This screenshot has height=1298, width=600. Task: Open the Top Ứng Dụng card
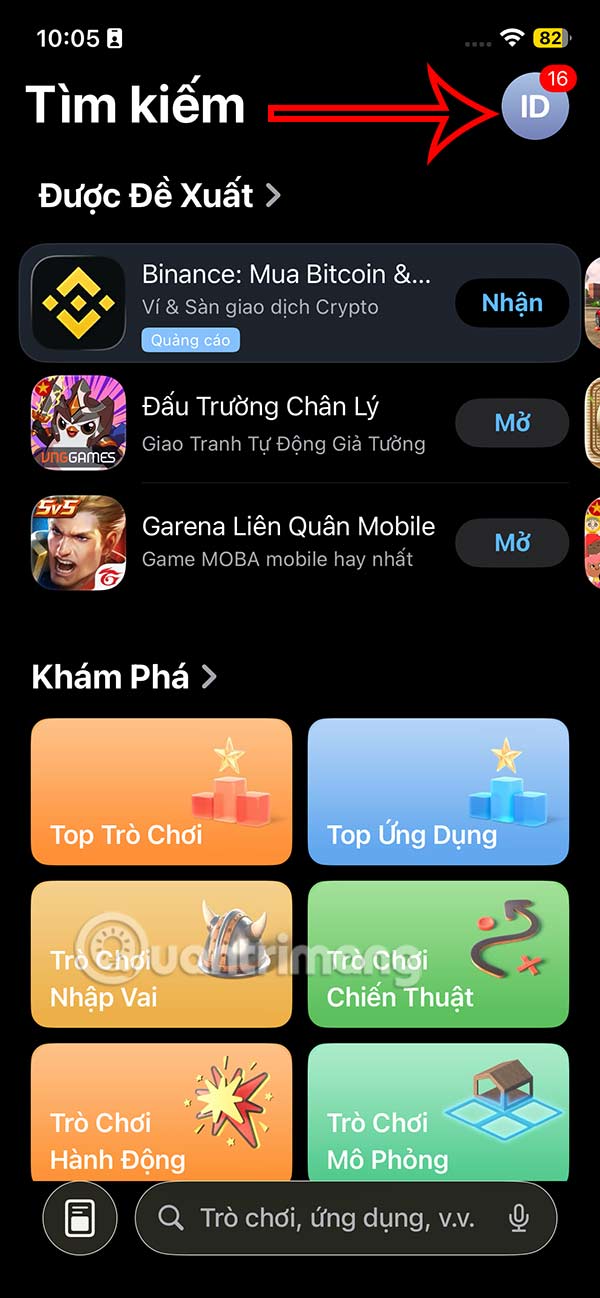pos(438,791)
